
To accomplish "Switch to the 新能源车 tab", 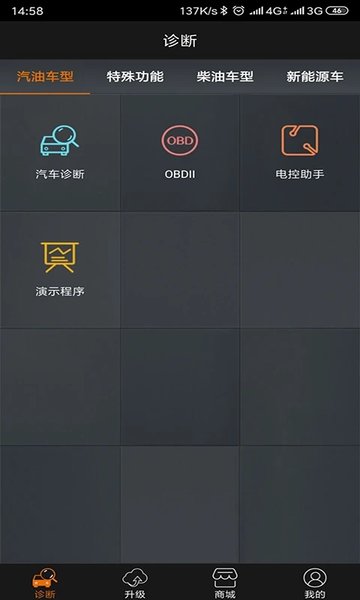I will click(315, 77).
